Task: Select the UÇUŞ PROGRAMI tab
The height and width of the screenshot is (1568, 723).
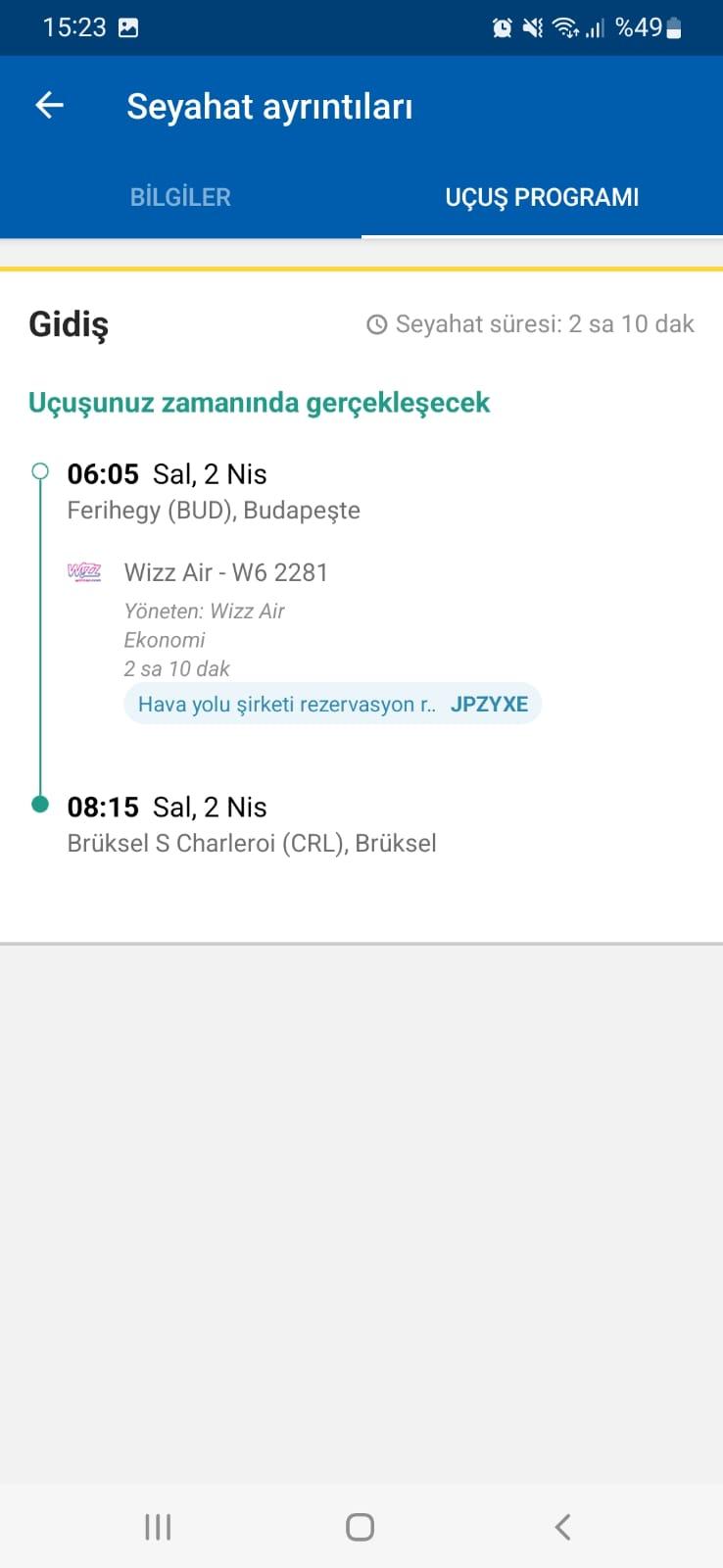Action: click(x=542, y=197)
